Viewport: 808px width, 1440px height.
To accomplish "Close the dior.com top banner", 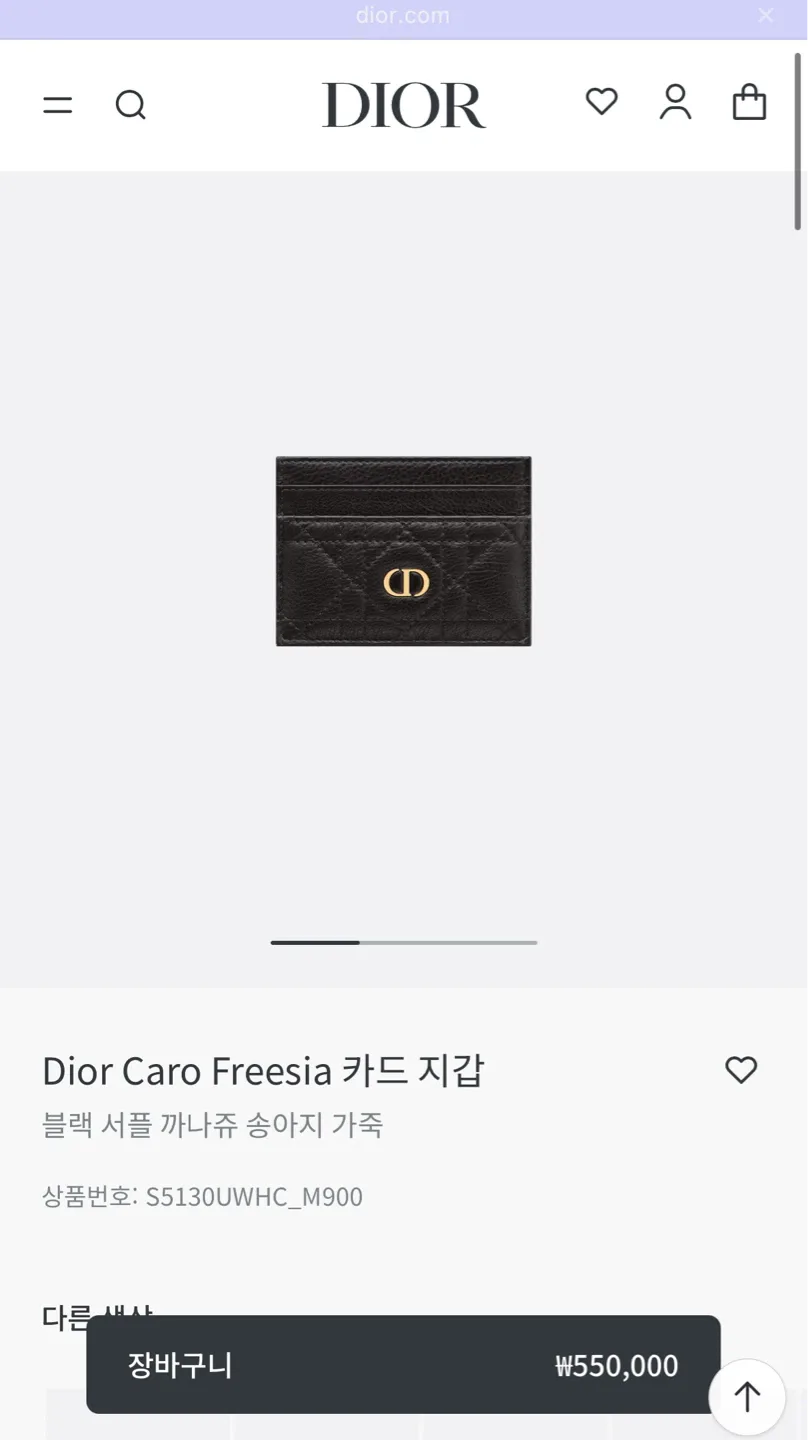I will [766, 16].
